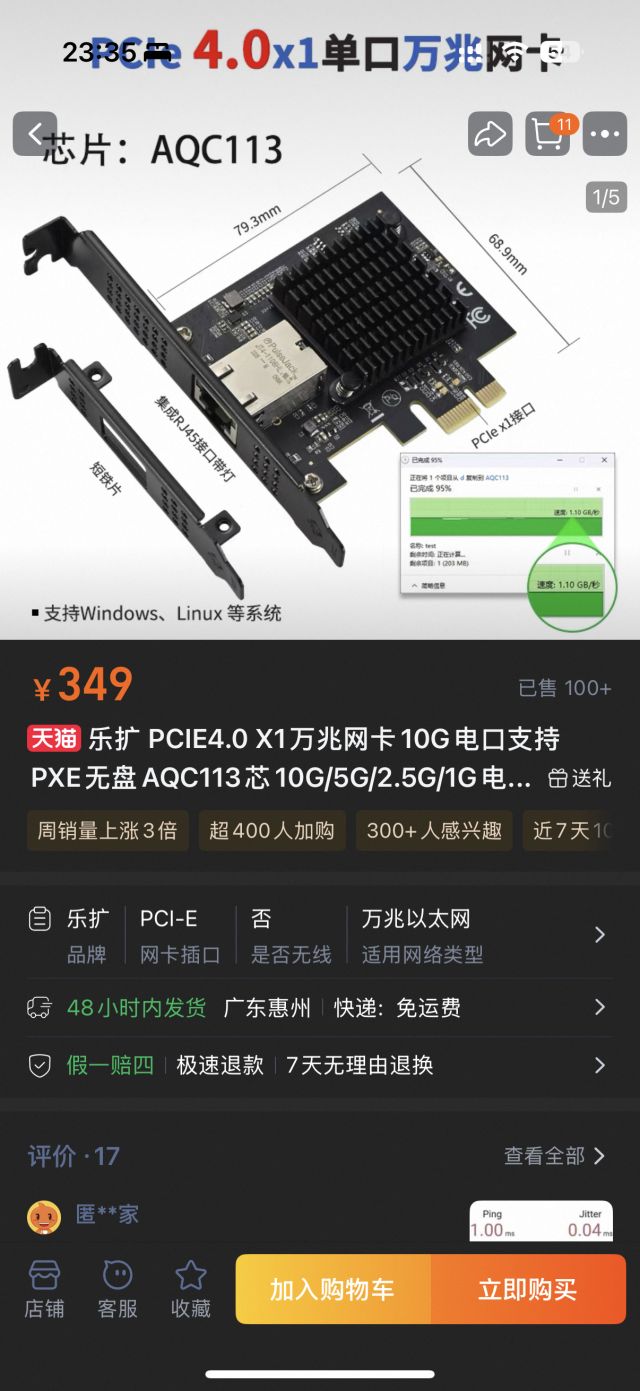Viewport: 640px width, 1391px height.
Task: Tap the 送礼 gift option
Action: tap(580, 778)
